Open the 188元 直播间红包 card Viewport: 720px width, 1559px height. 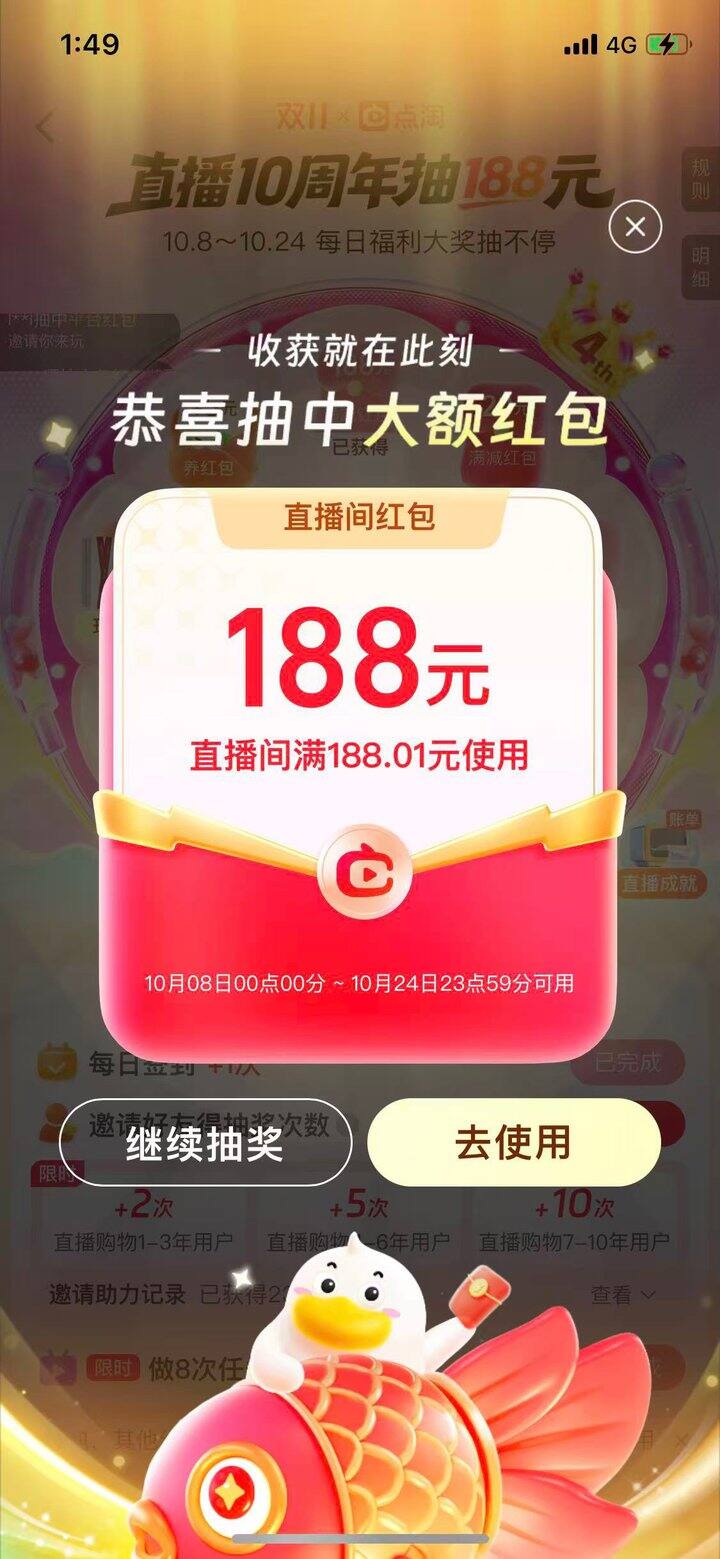pyautogui.click(x=360, y=775)
